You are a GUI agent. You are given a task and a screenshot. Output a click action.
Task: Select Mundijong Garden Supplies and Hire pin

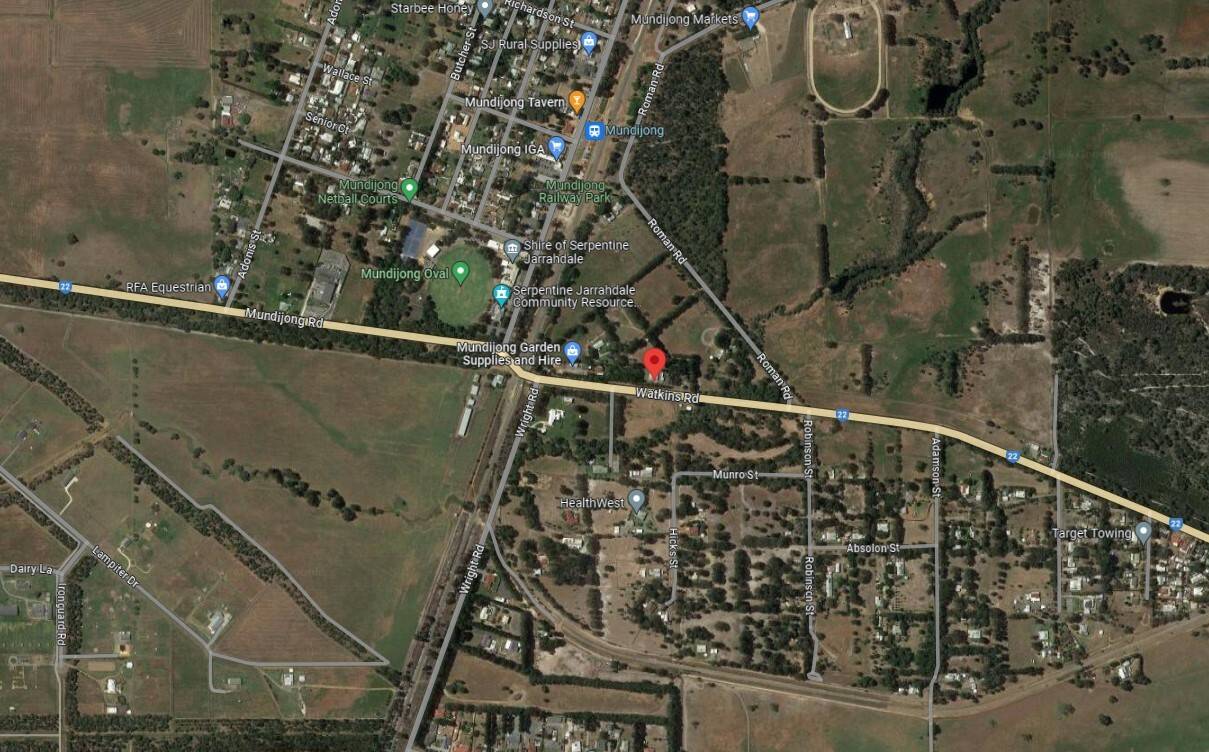pos(572,351)
